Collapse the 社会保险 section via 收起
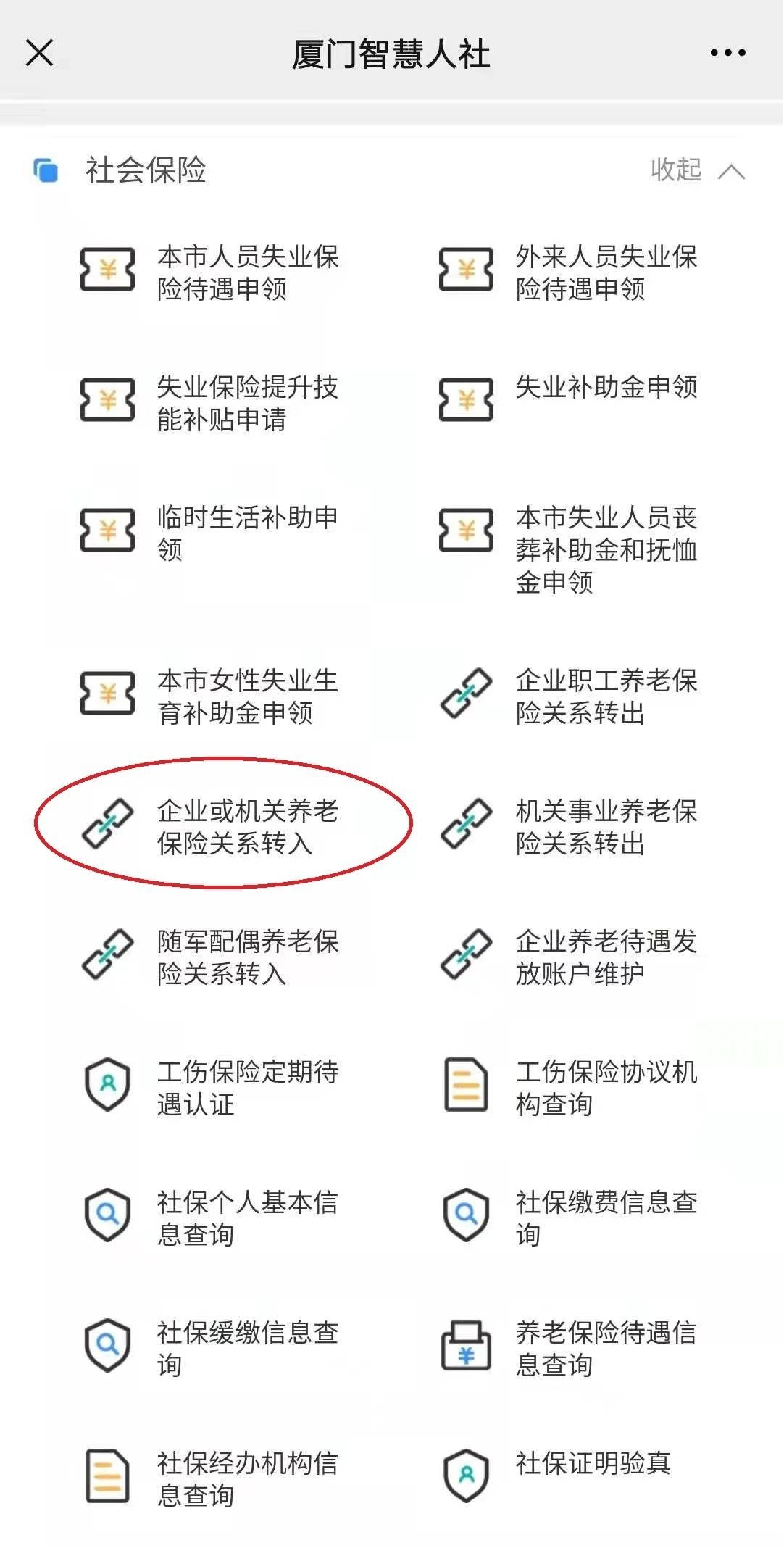 click(x=696, y=170)
